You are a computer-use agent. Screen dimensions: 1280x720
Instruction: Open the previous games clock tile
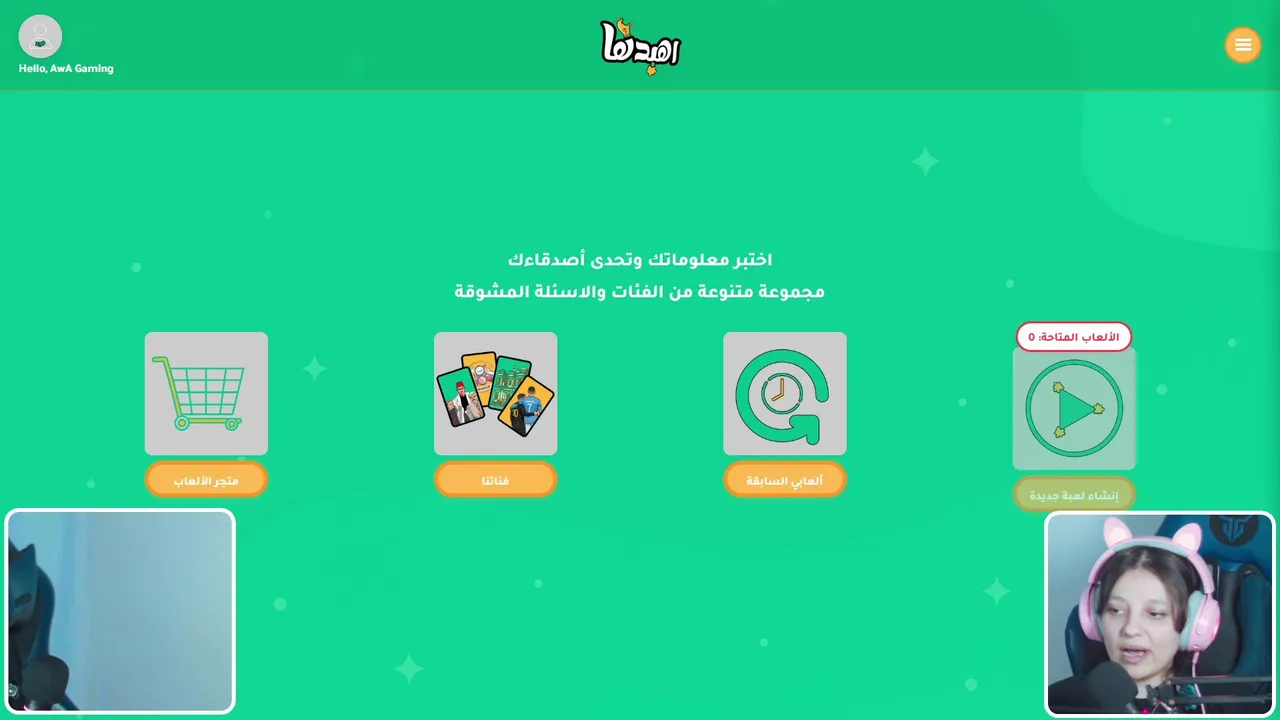coord(784,393)
